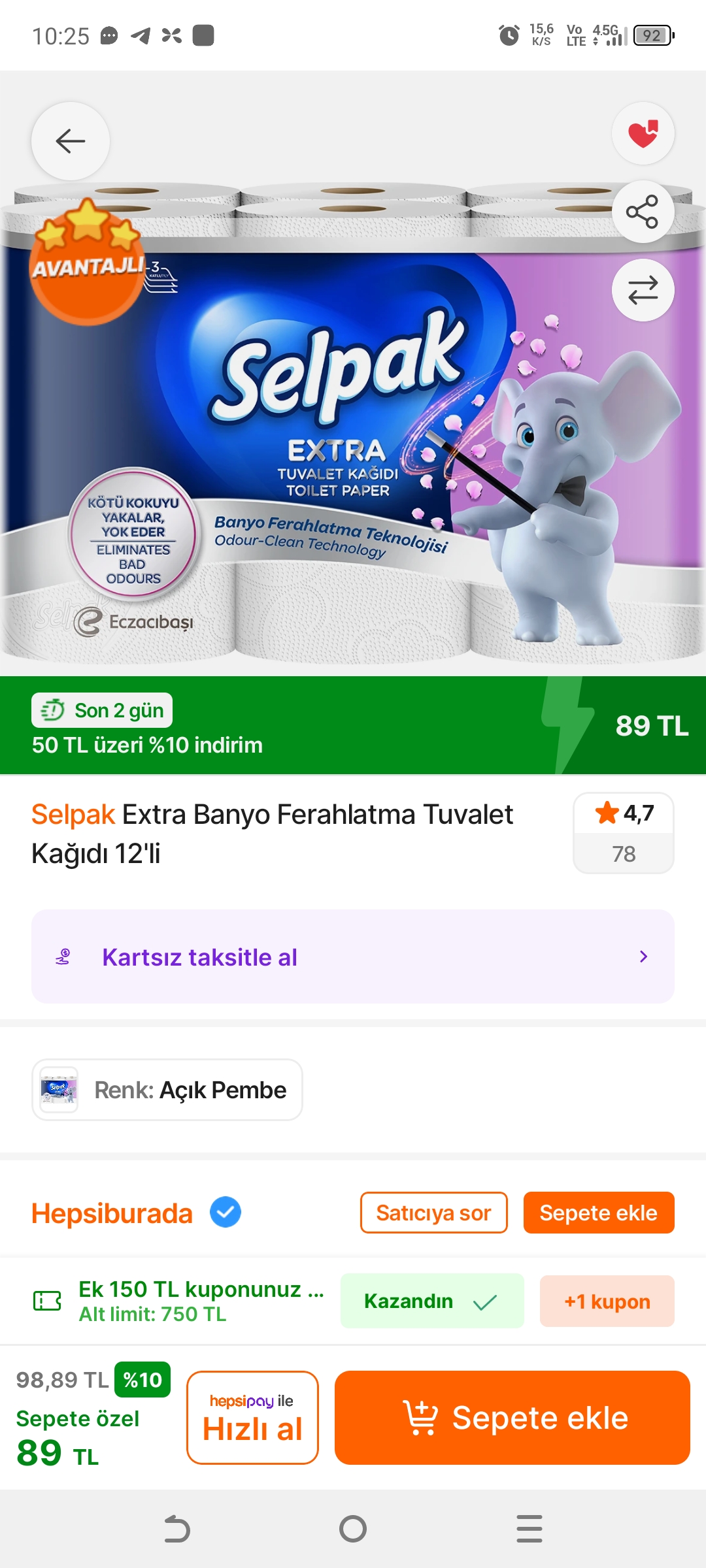Share this Selpak product
The width and height of the screenshot is (706, 1568).
(x=643, y=212)
